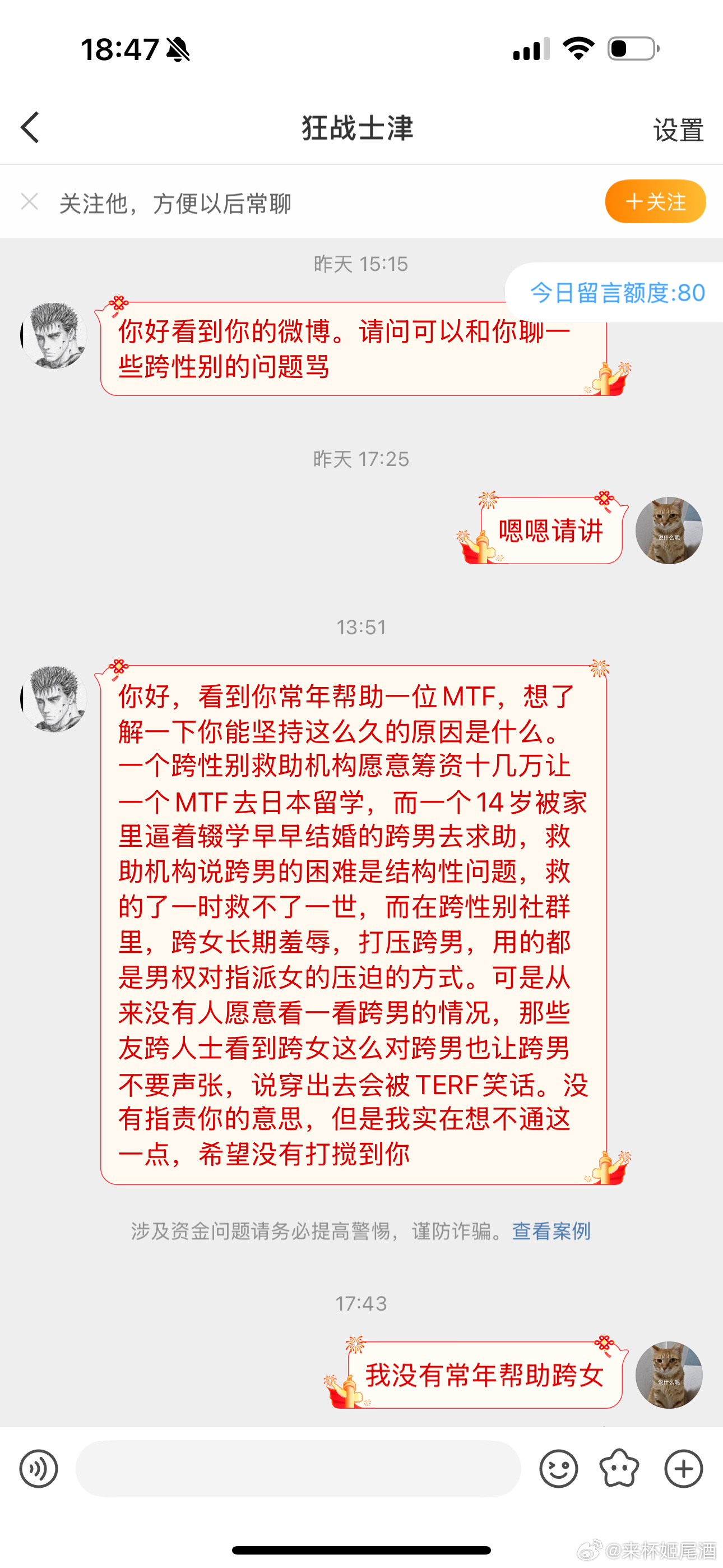The height and width of the screenshot is (1568, 723).
Task: Open 设置 chat settings
Action: [678, 130]
